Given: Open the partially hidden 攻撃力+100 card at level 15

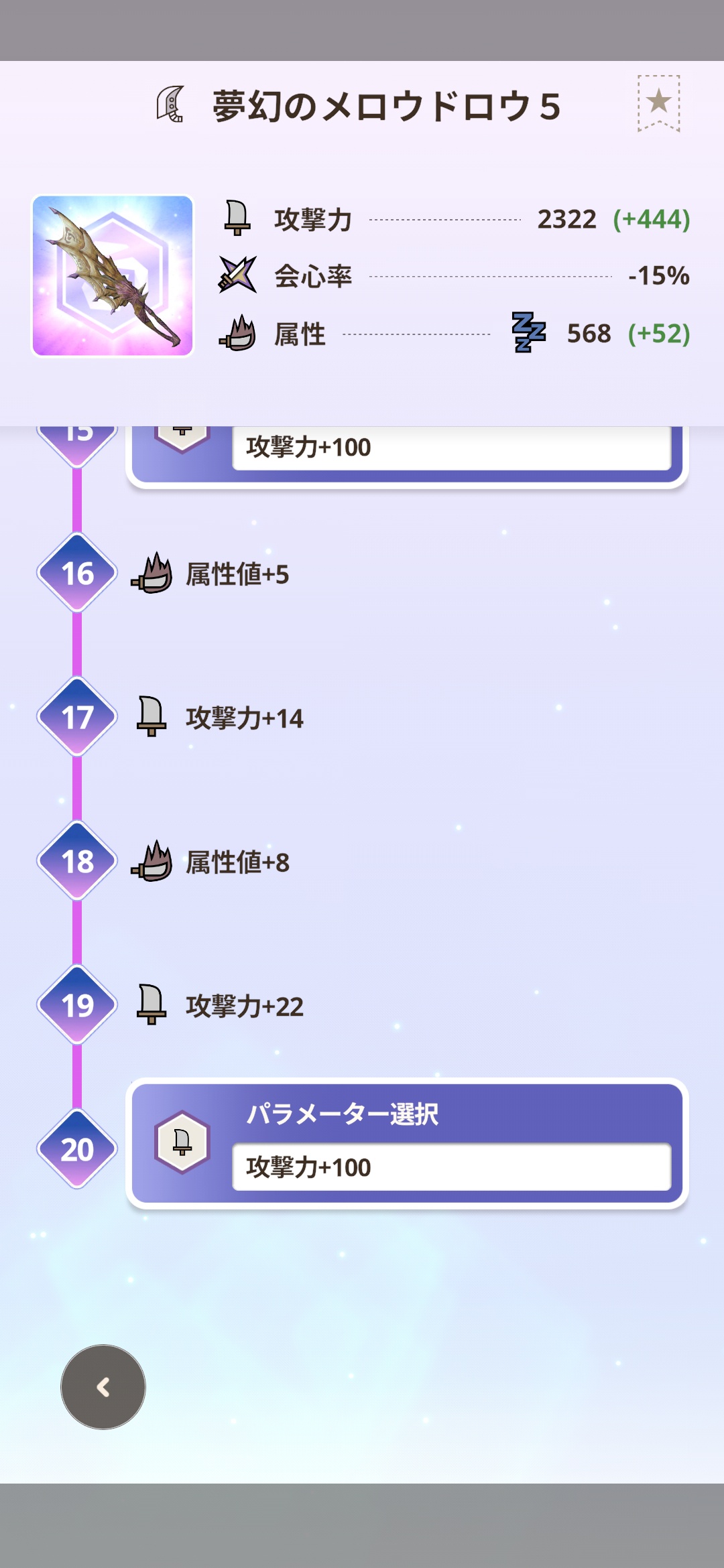Looking at the screenshot, I should [x=450, y=448].
